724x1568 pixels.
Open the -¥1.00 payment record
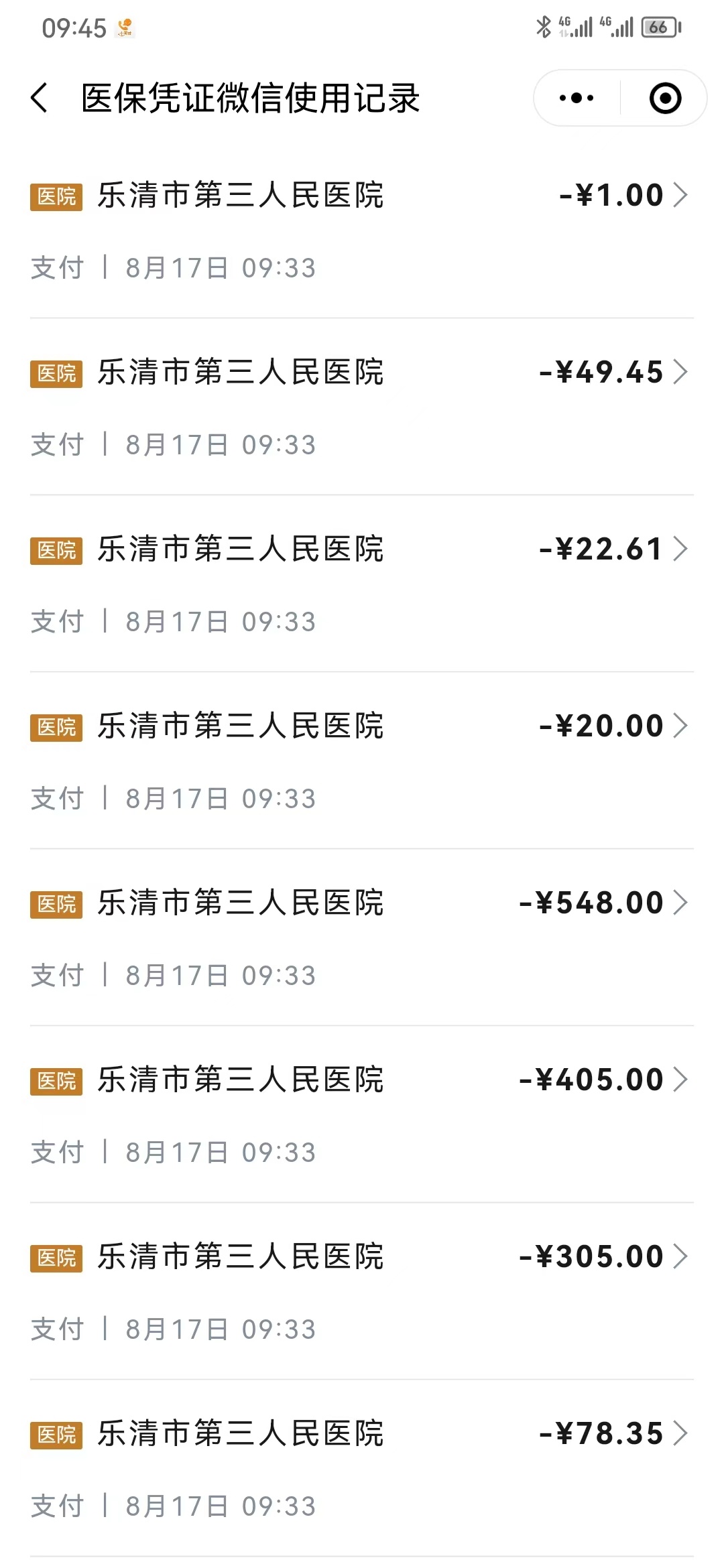point(362,230)
